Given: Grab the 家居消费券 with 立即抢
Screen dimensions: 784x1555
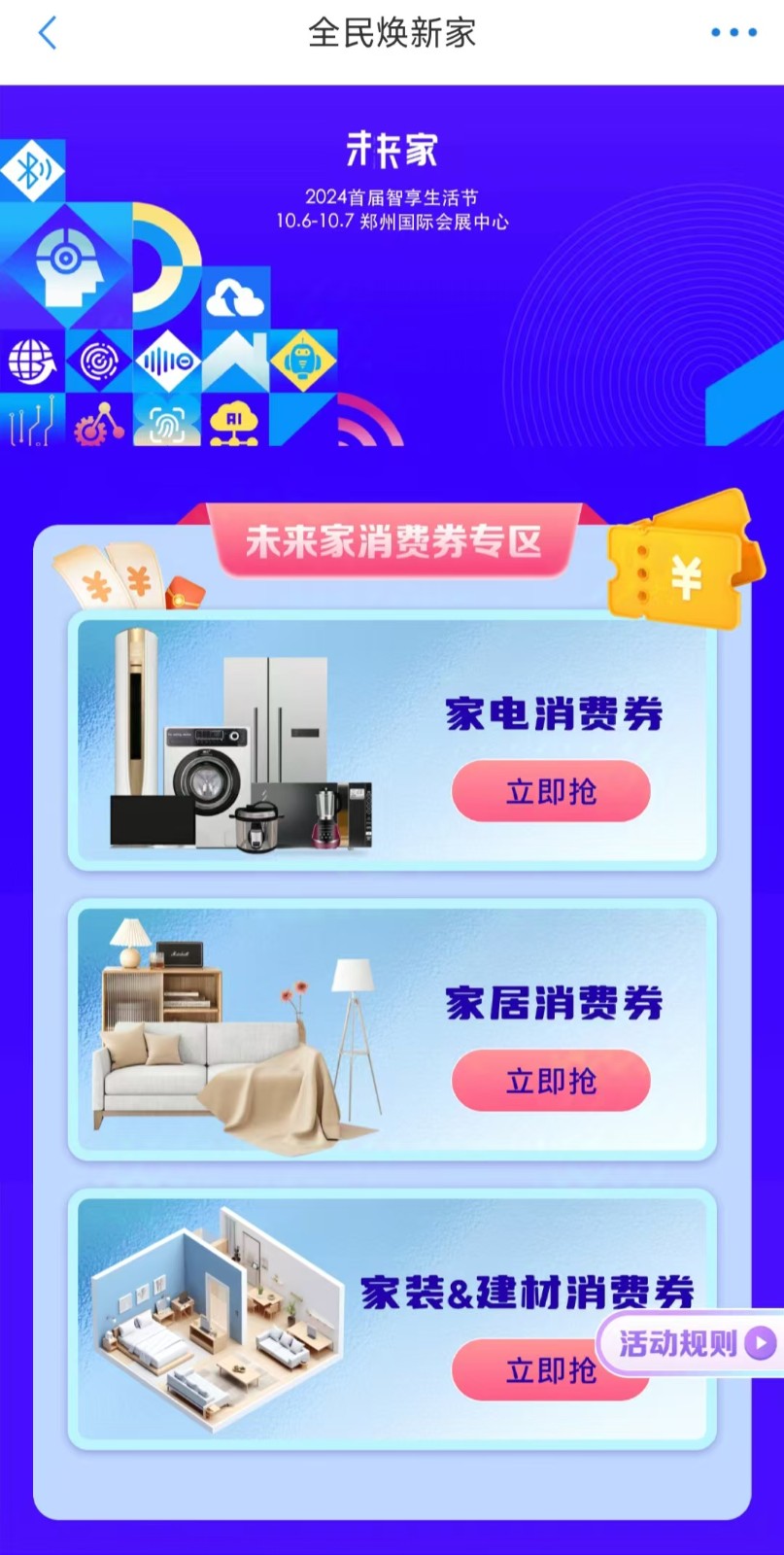Looking at the screenshot, I should point(551,1081).
